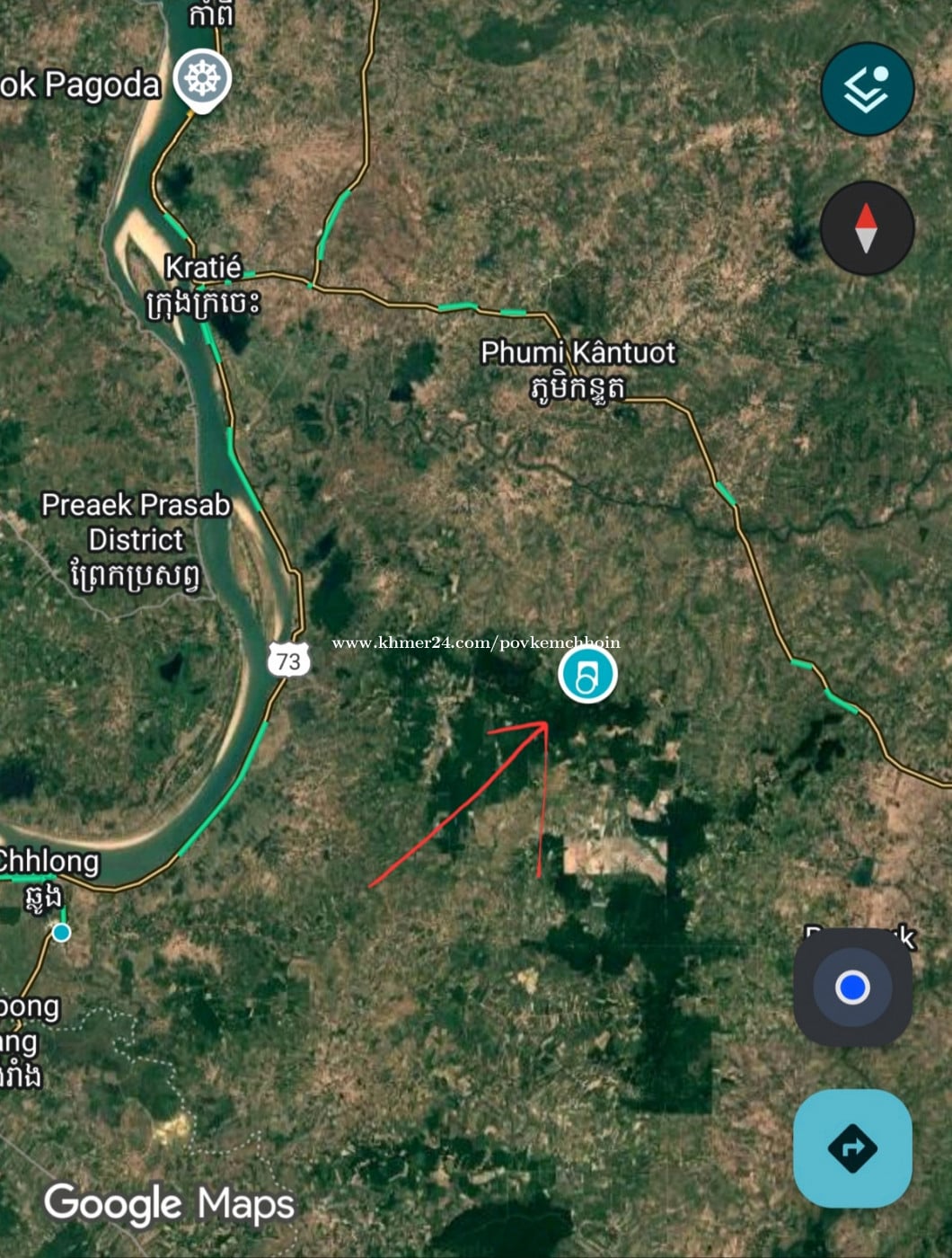Start directions with the turn arrow button
Viewport: 952px width, 1258px height.
coord(852,1147)
